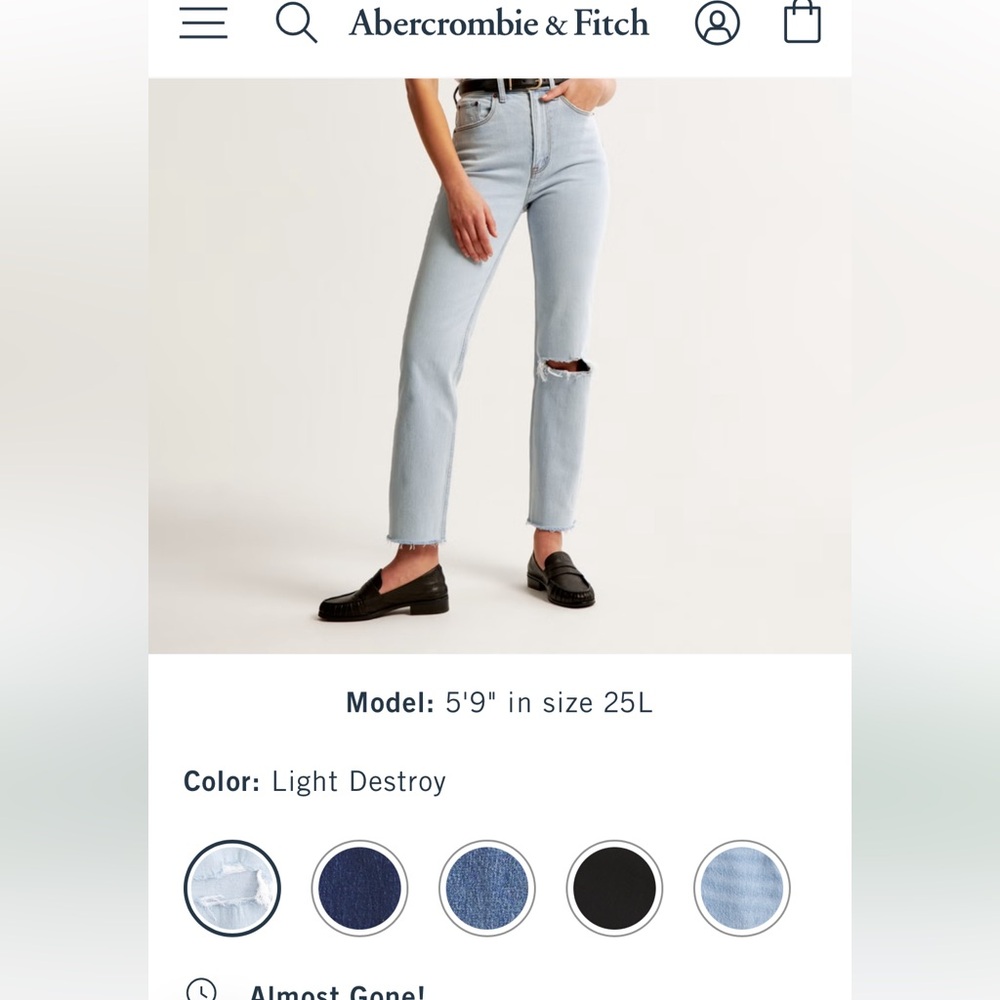Select the Light Destroy color swatch
The image size is (1000, 1000).
click(232, 888)
